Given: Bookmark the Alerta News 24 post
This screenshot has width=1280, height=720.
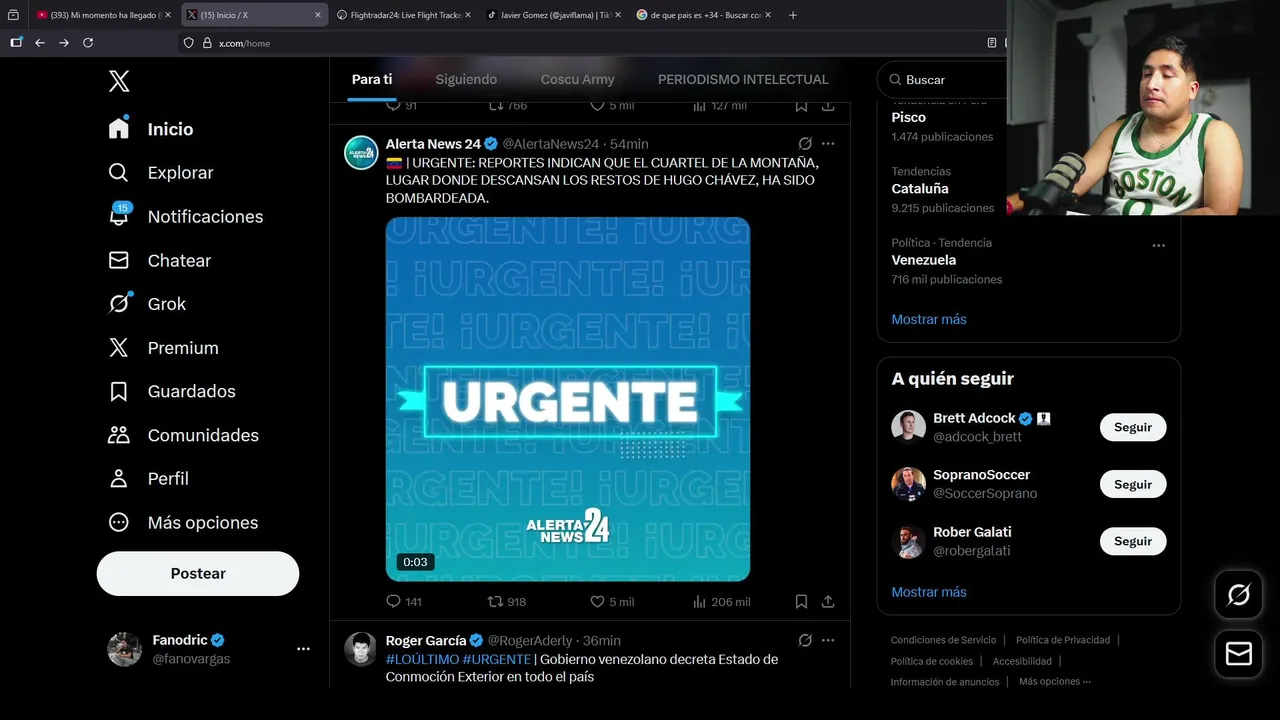Looking at the screenshot, I should coord(801,602).
